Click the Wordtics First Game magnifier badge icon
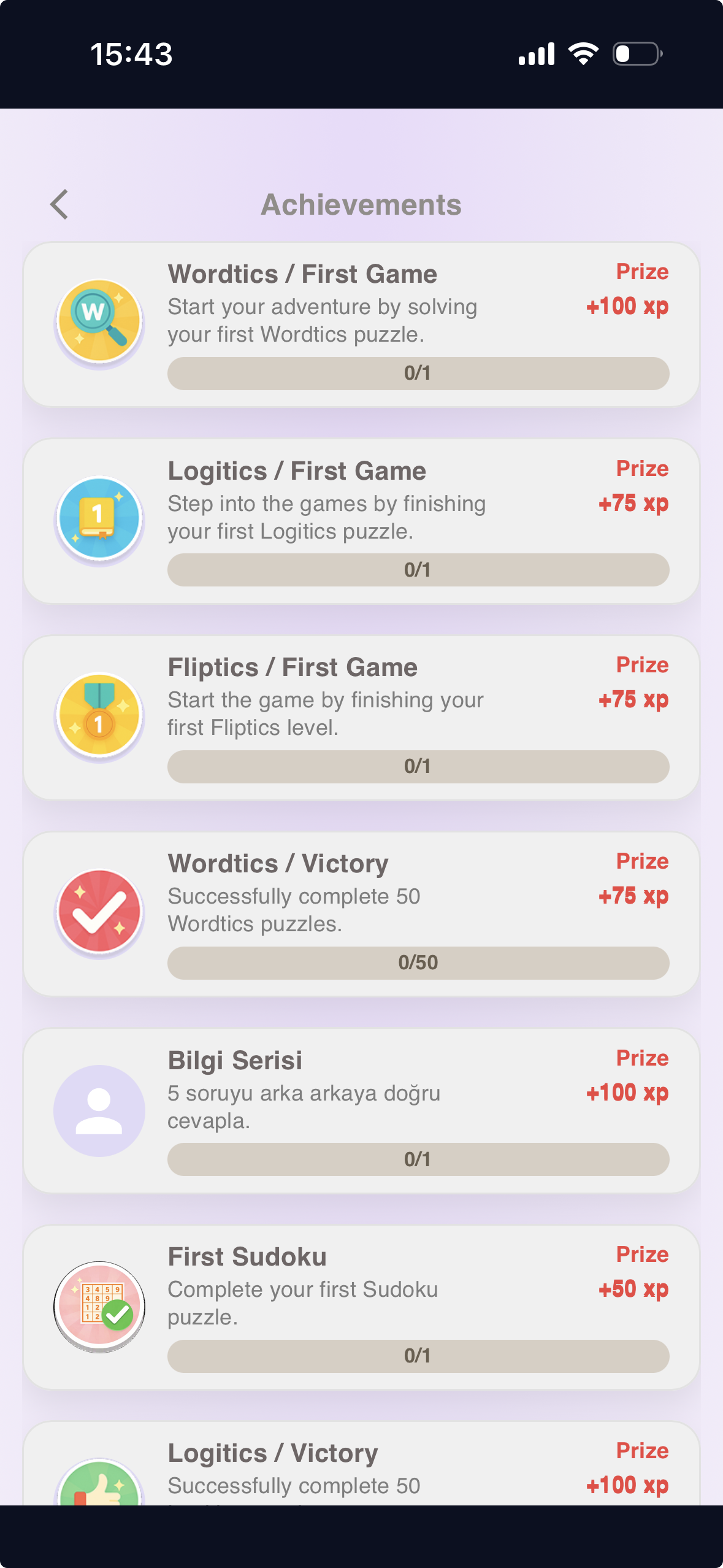 [x=100, y=321]
